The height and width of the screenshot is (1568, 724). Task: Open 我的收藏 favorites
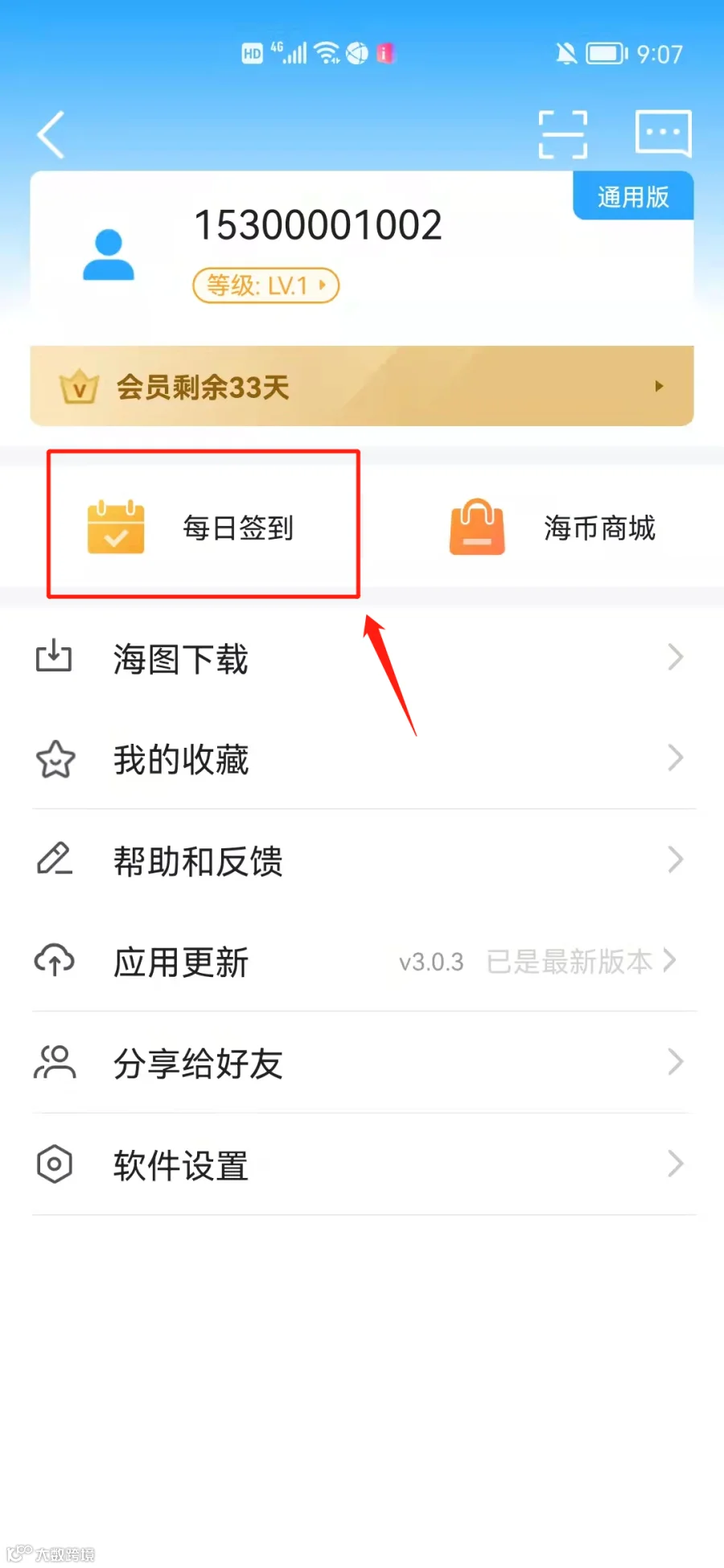[362, 759]
